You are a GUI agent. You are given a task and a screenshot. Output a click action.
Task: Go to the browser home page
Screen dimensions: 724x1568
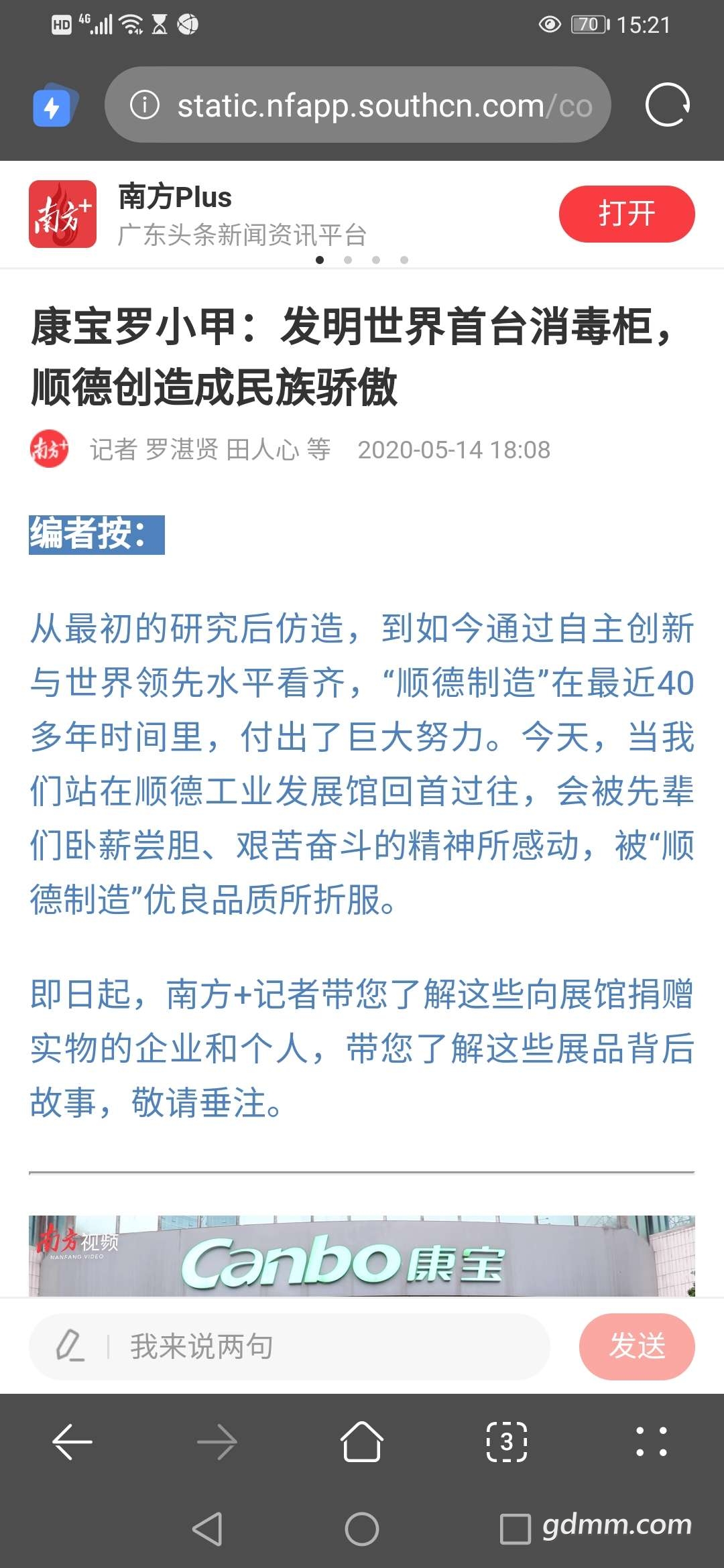[x=362, y=1441]
